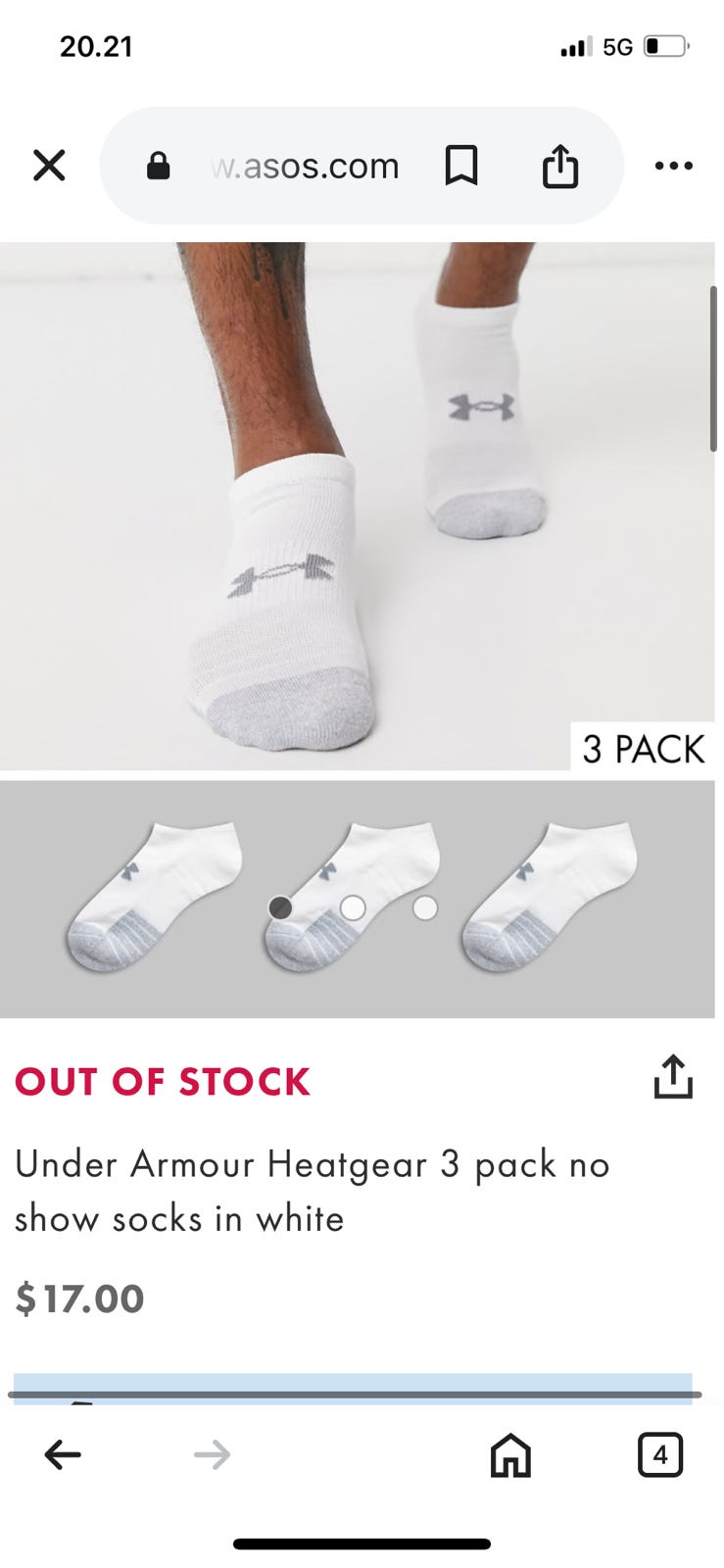This screenshot has height=1568, width=724.
Task: Open the tab switcher showing 4 tabs
Action: pyautogui.click(x=660, y=1455)
